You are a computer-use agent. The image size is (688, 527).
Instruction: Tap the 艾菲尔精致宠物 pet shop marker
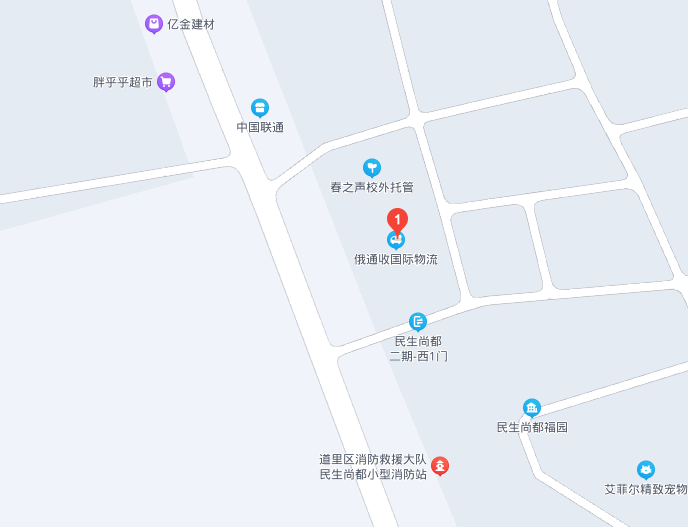coord(646,469)
